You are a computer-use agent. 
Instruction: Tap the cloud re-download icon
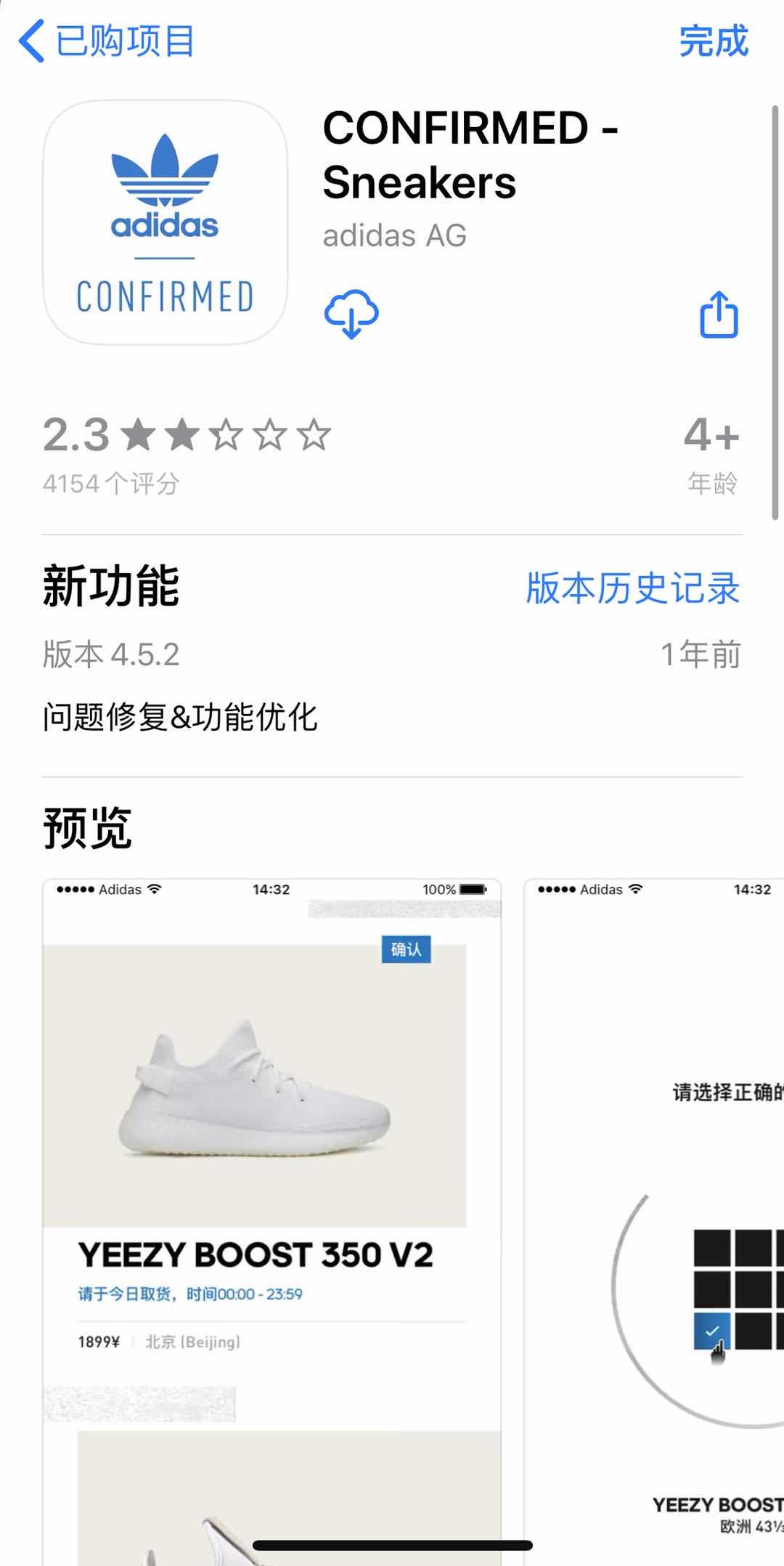click(351, 313)
